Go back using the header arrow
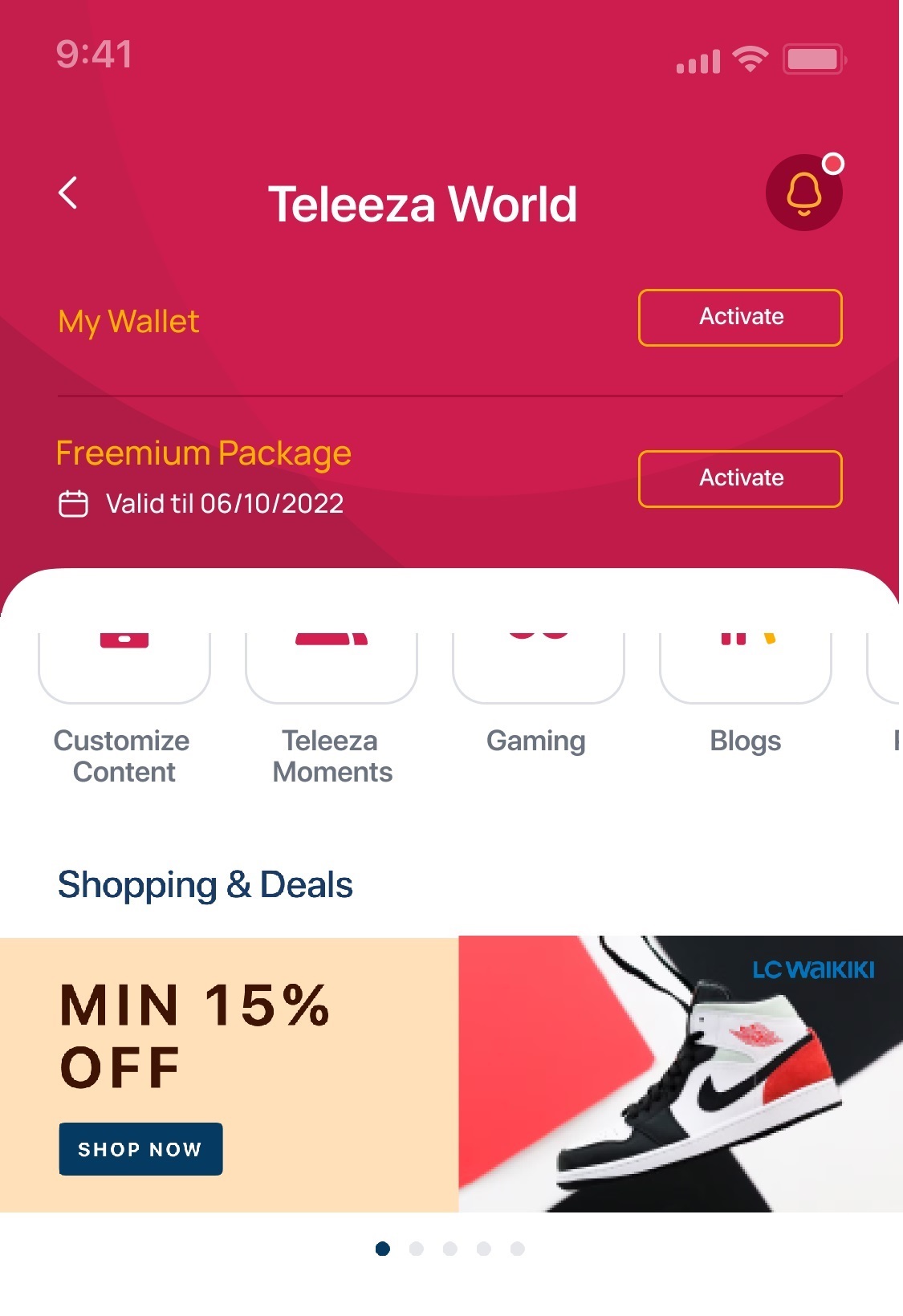The width and height of the screenshot is (903, 1316). (x=68, y=193)
